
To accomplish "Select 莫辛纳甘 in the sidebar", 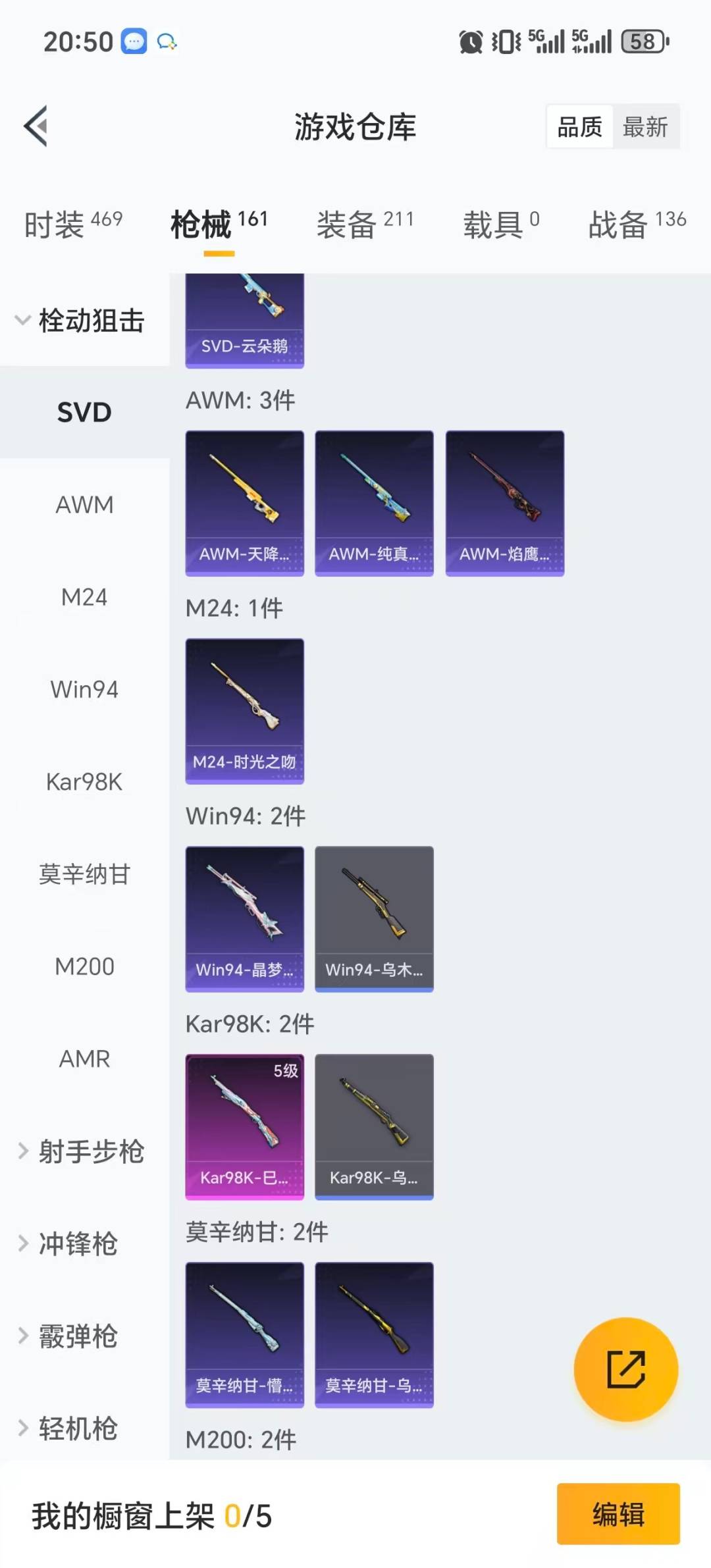I will click(84, 874).
